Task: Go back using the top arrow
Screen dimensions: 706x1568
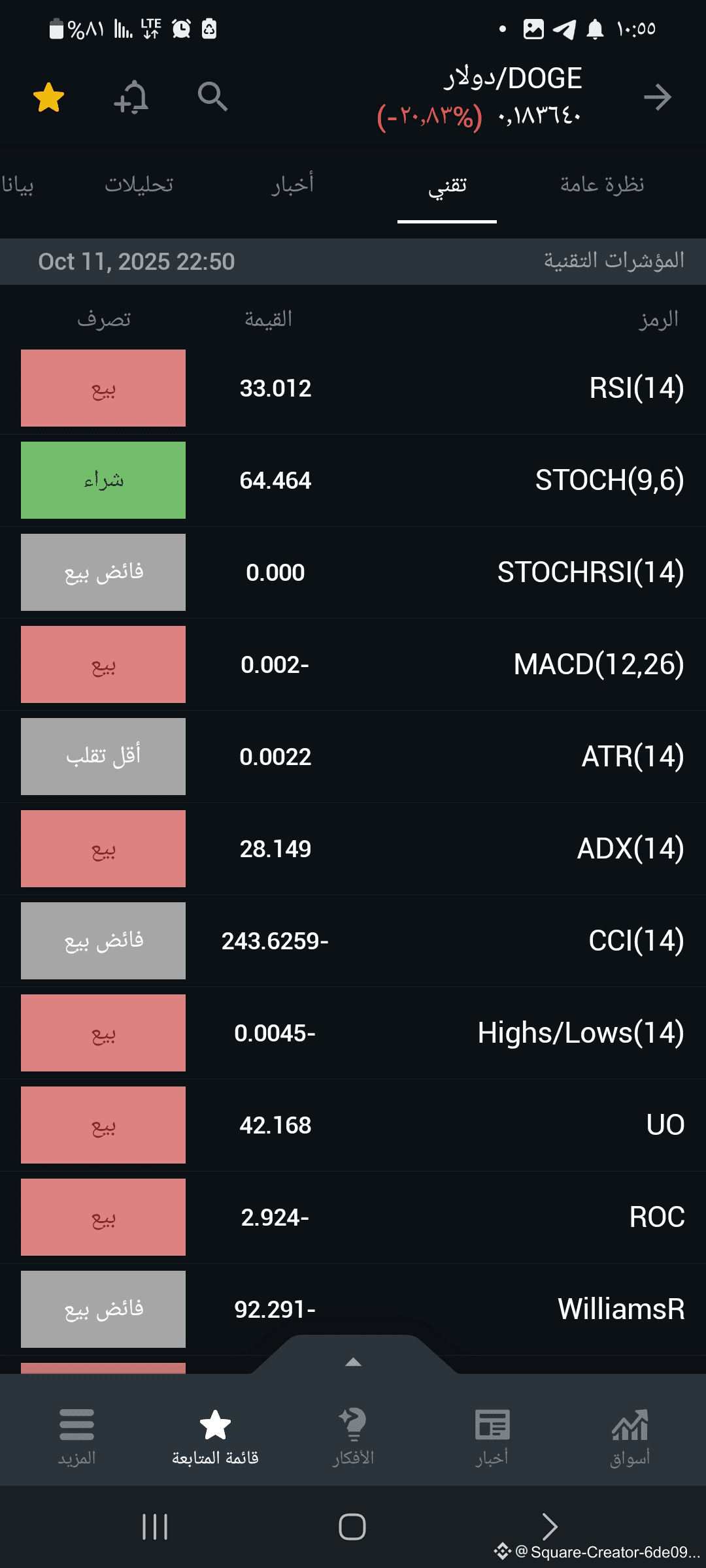Action: pyautogui.click(x=657, y=97)
